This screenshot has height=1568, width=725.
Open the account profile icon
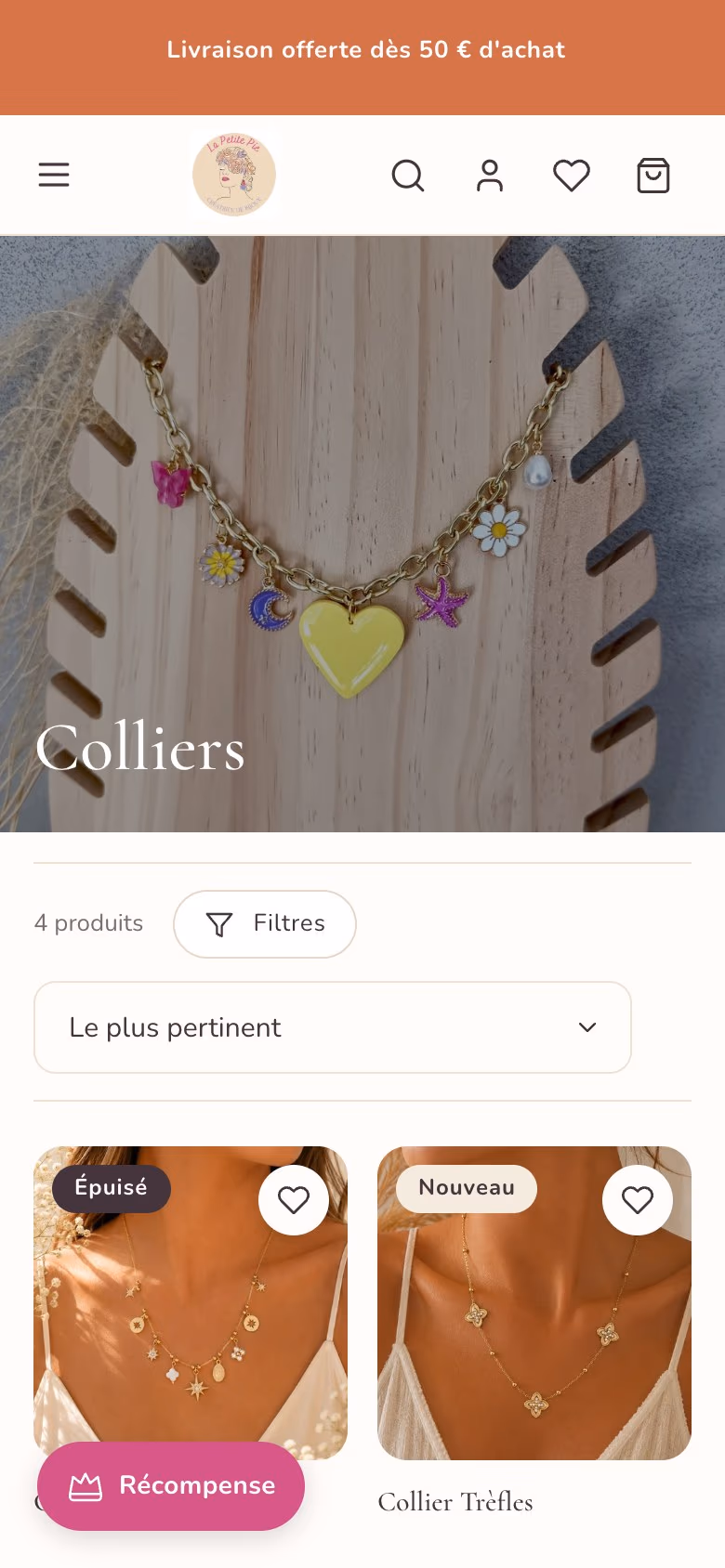click(x=490, y=175)
